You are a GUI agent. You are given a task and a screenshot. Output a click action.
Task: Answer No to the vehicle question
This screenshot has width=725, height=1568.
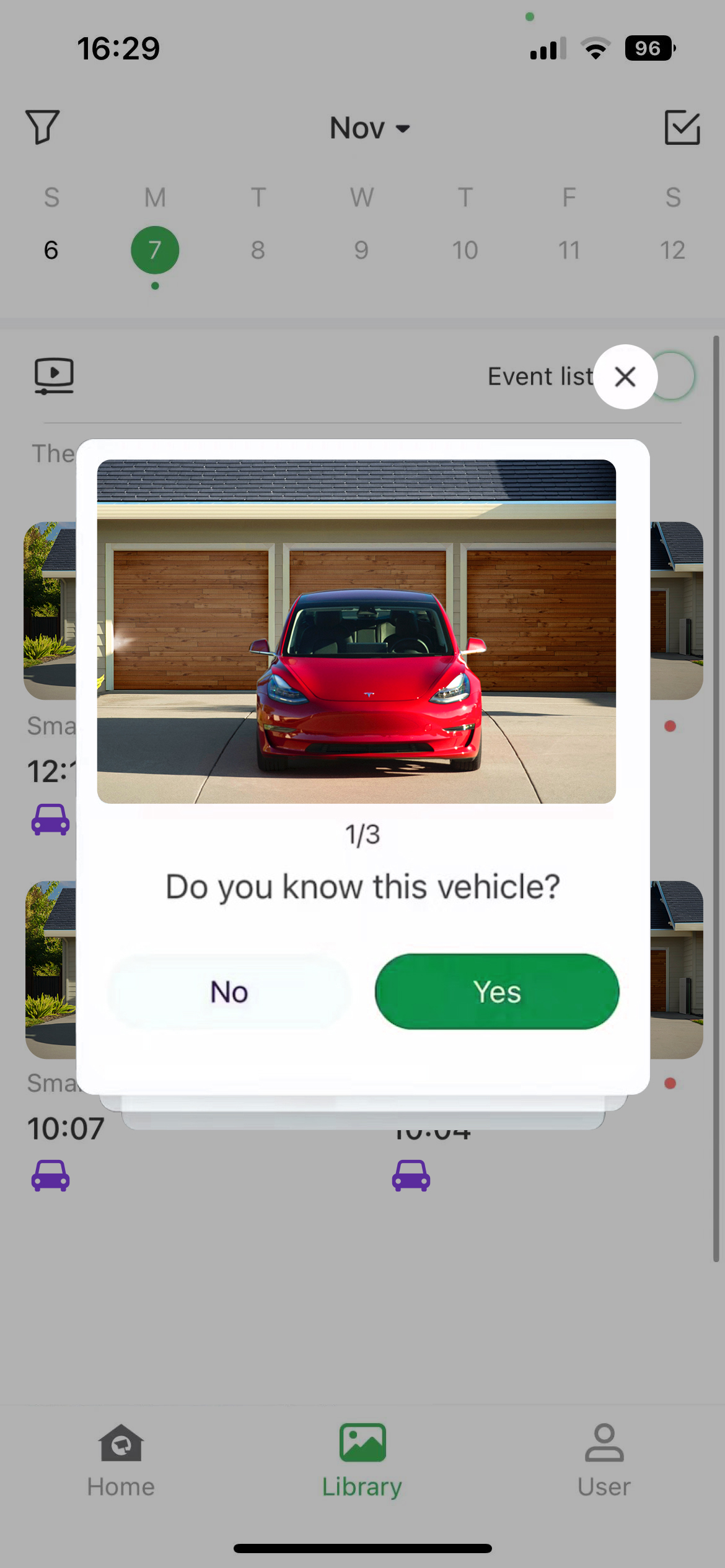click(229, 991)
